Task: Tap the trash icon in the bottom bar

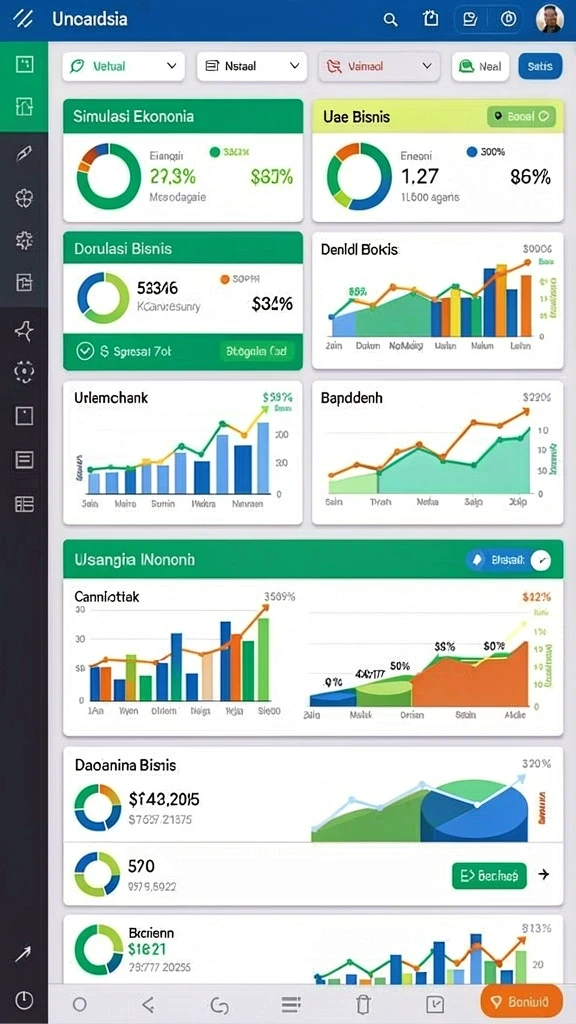Action: tap(363, 1004)
